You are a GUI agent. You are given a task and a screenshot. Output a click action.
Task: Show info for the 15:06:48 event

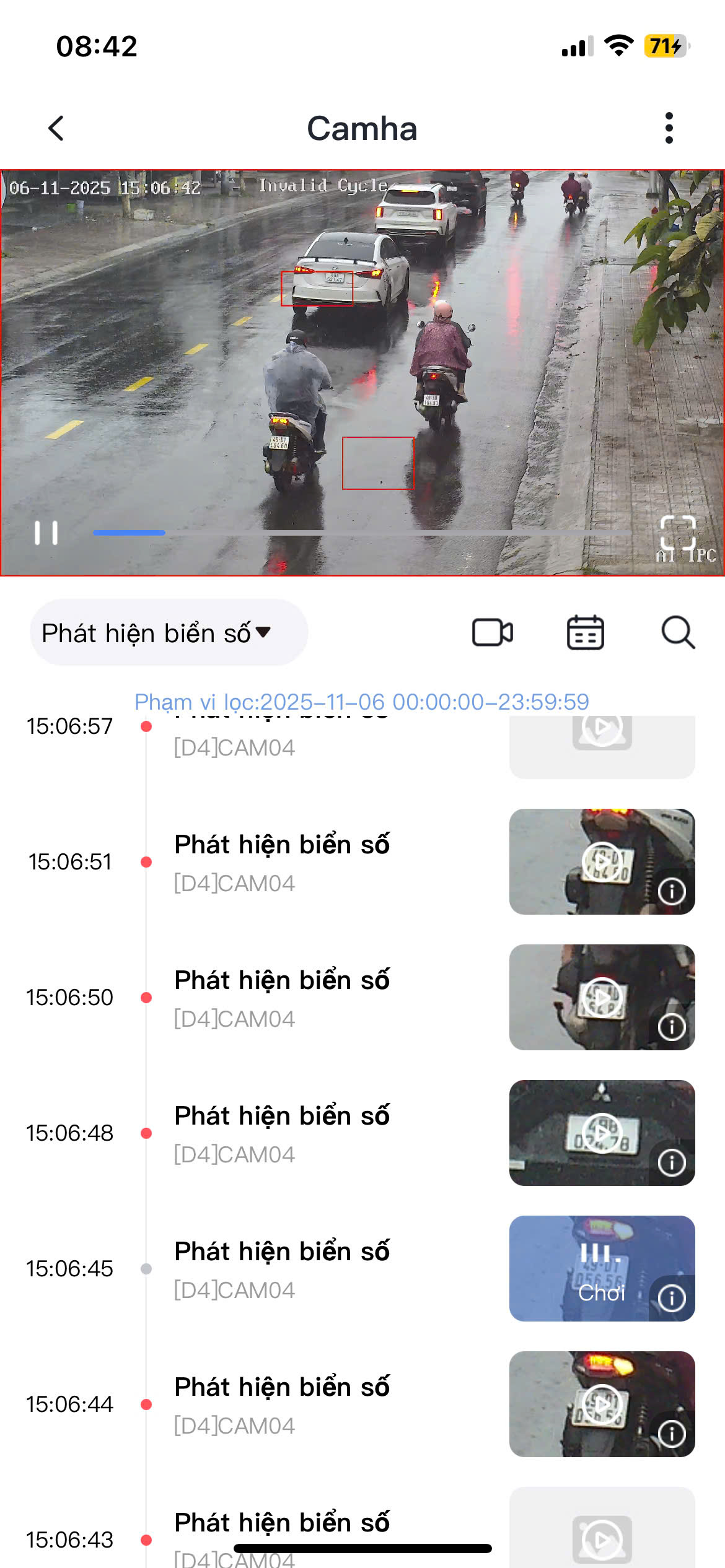coord(672,1163)
